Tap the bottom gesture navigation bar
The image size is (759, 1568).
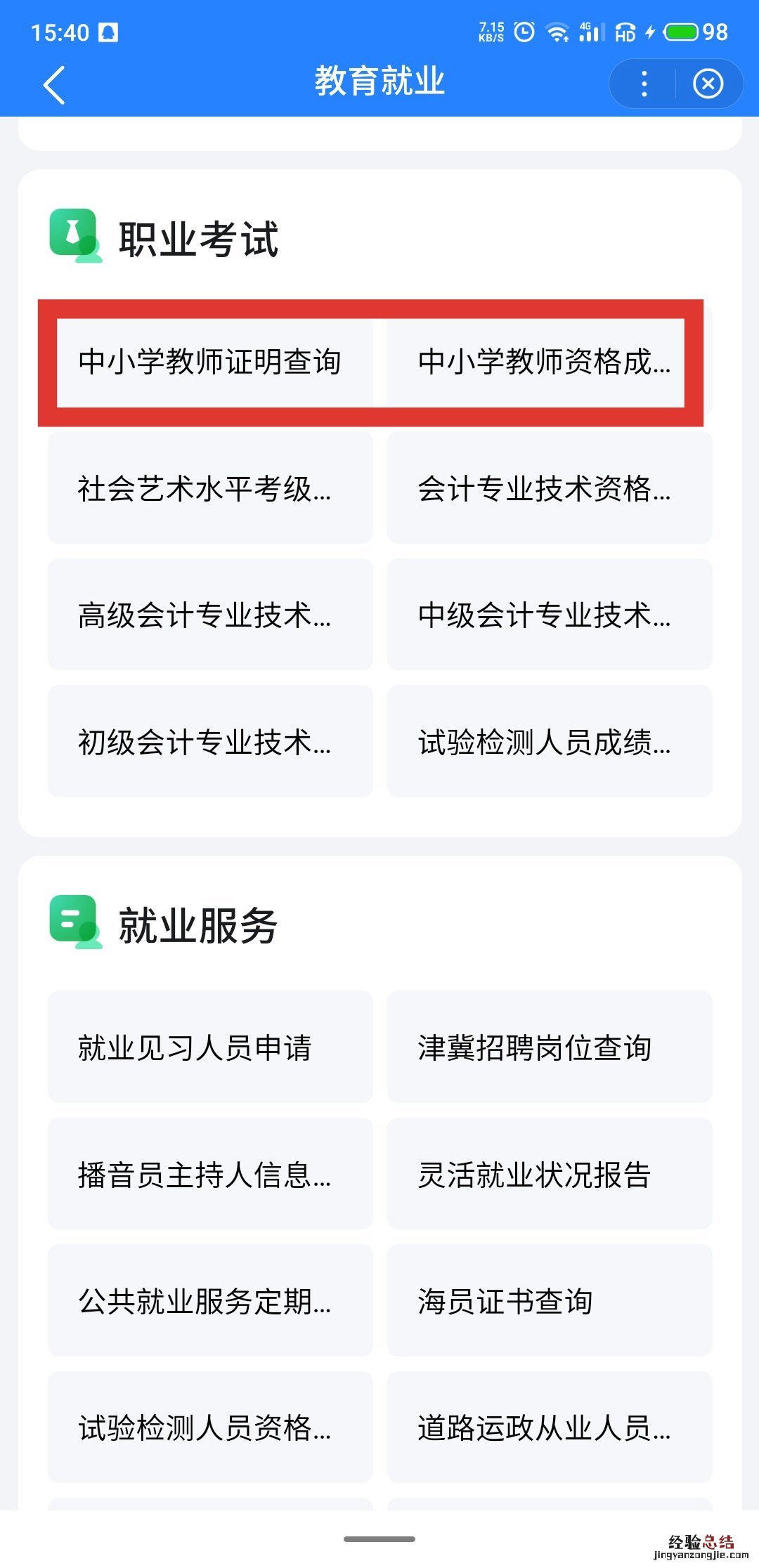(x=379, y=1538)
